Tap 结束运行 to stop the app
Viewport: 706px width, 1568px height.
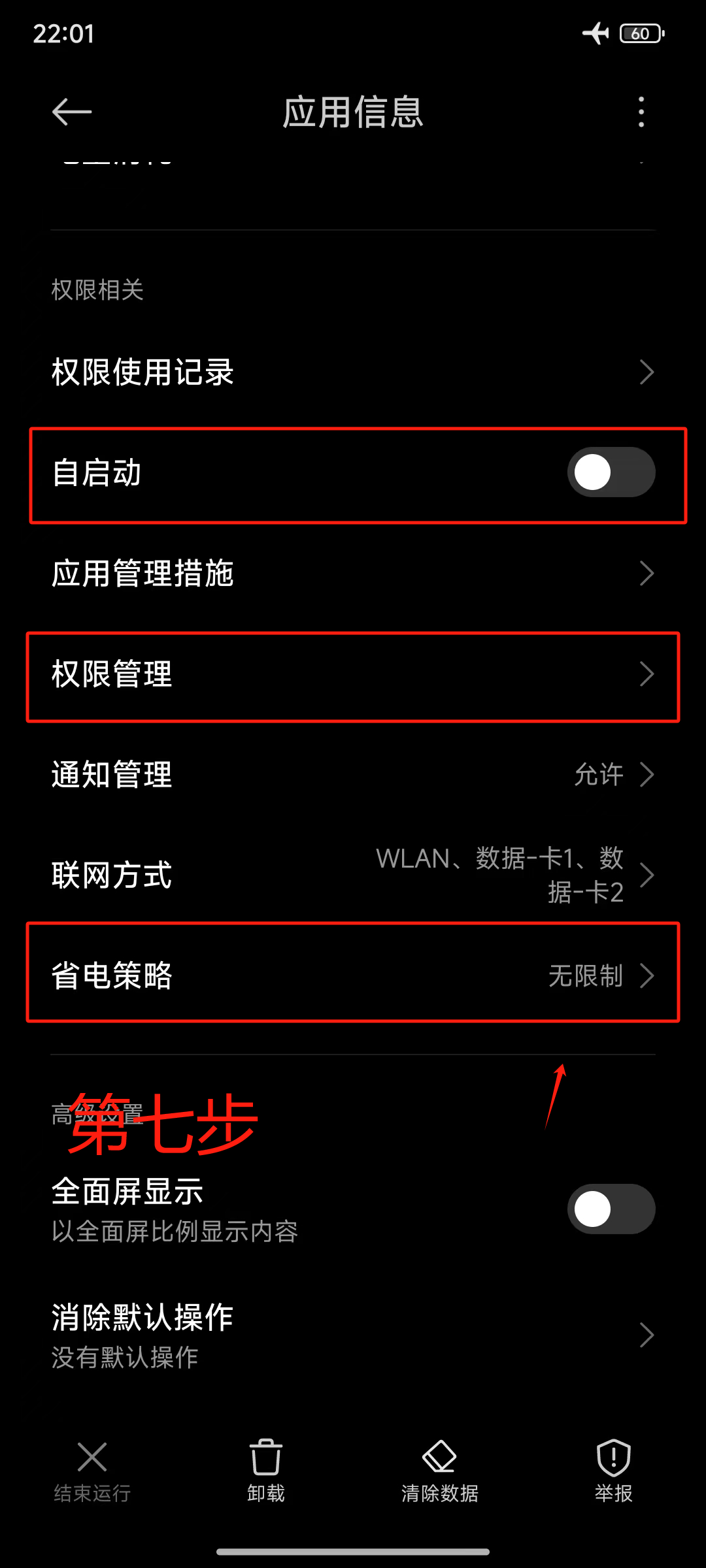pyautogui.click(x=92, y=1471)
